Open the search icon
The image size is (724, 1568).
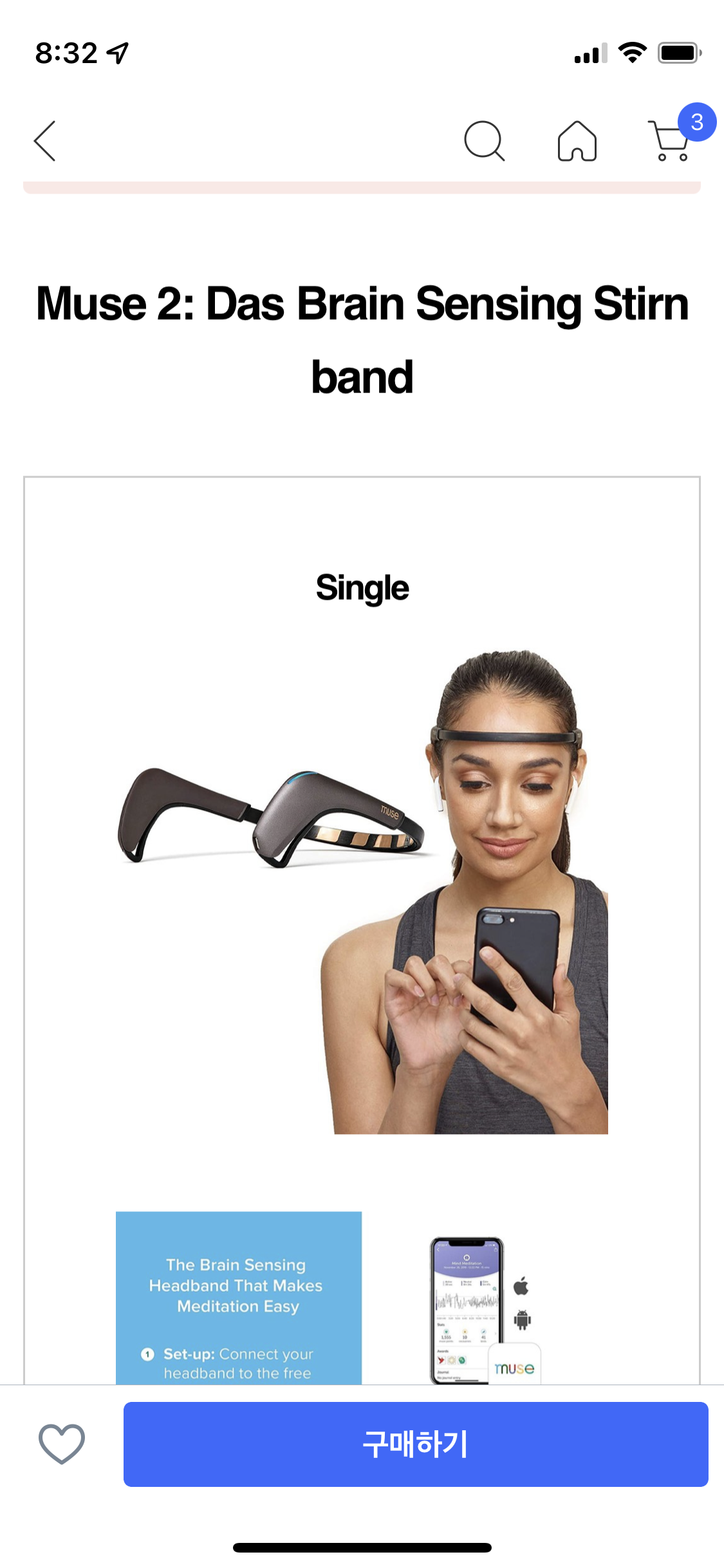click(484, 140)
